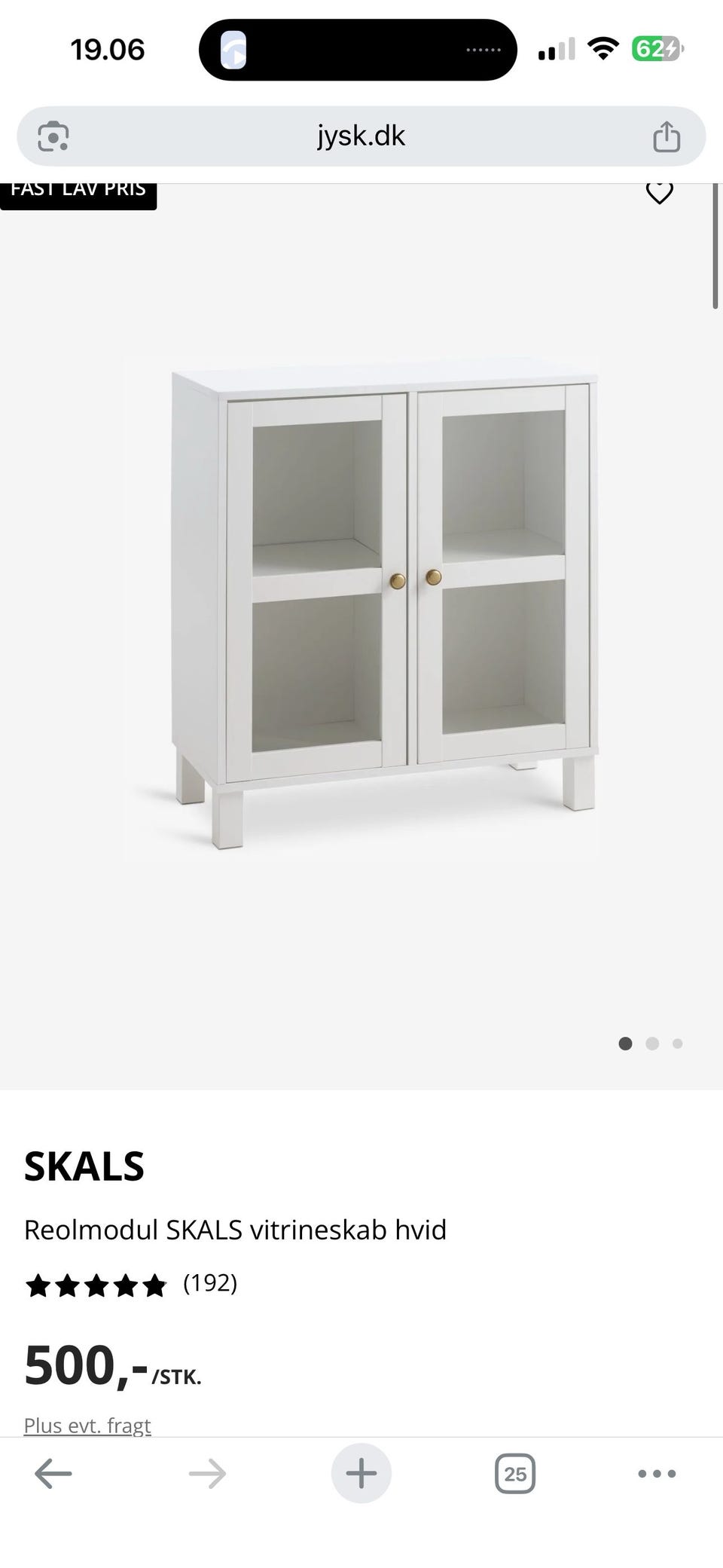Open the "Plus evt. fragt" link

(x=87, y=1424)
